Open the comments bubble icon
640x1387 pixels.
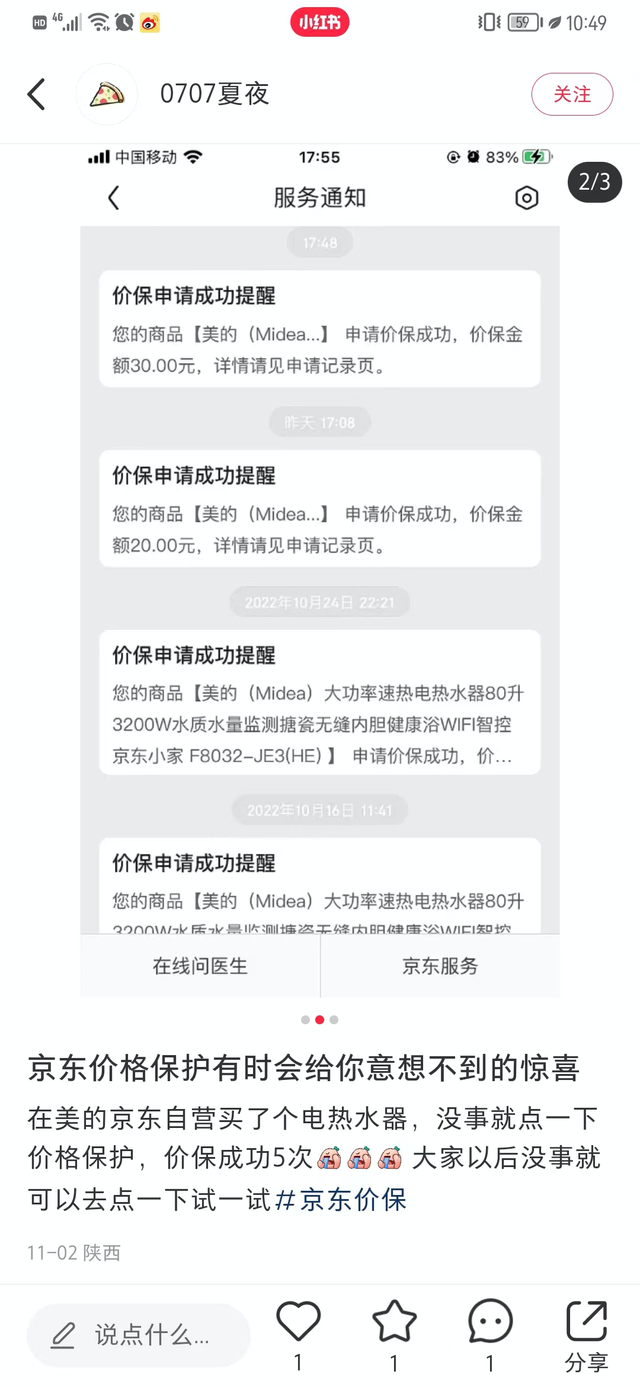point(490,1322)
